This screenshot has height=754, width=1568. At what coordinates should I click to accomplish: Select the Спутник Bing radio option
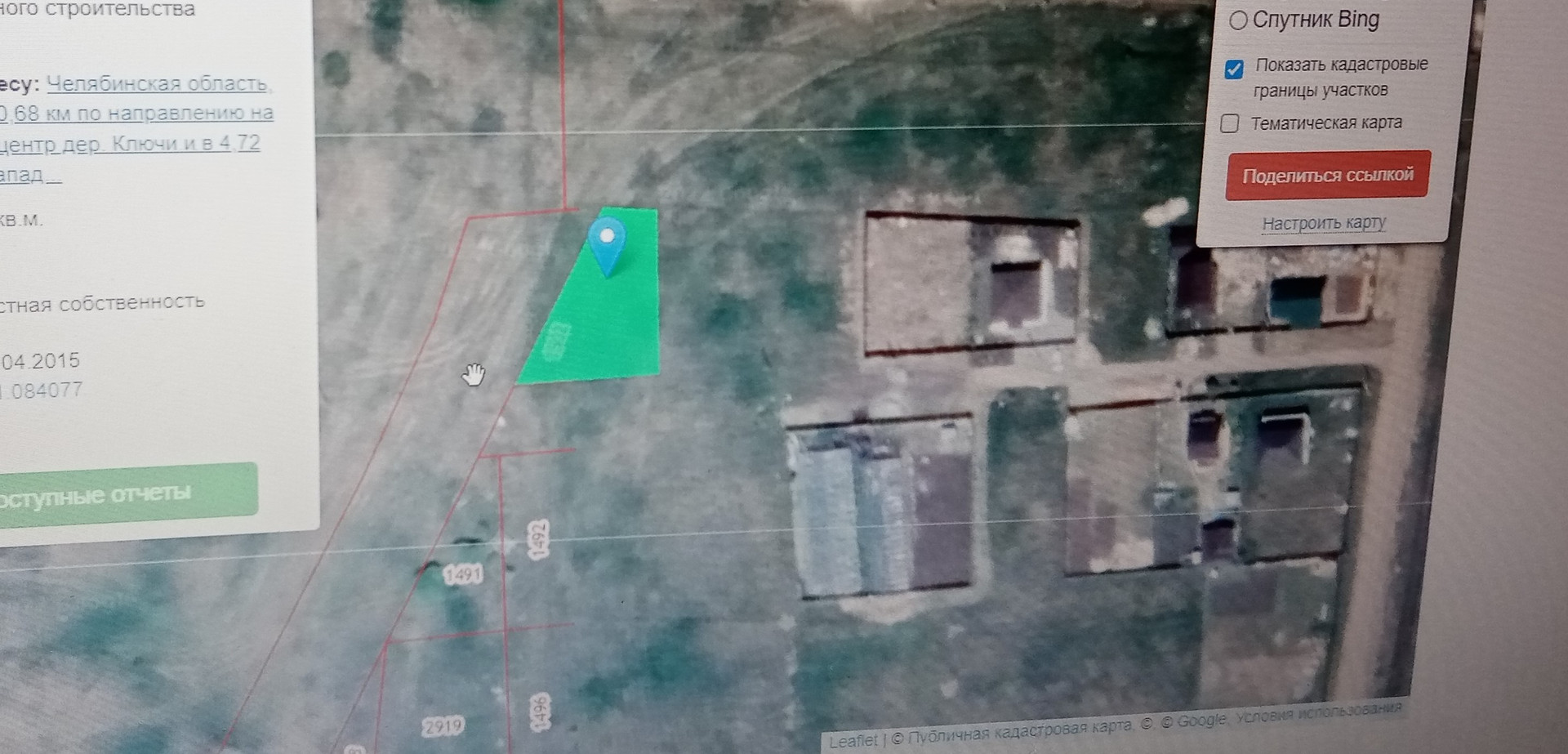[1239, 20]
